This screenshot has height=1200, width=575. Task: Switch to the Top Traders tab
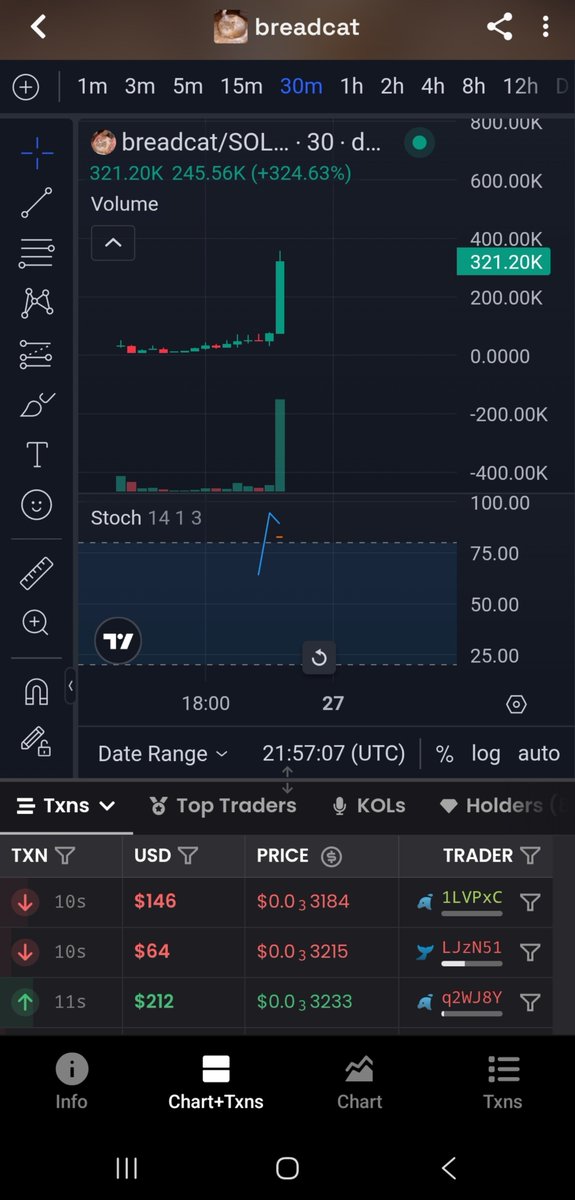(223, 805)
